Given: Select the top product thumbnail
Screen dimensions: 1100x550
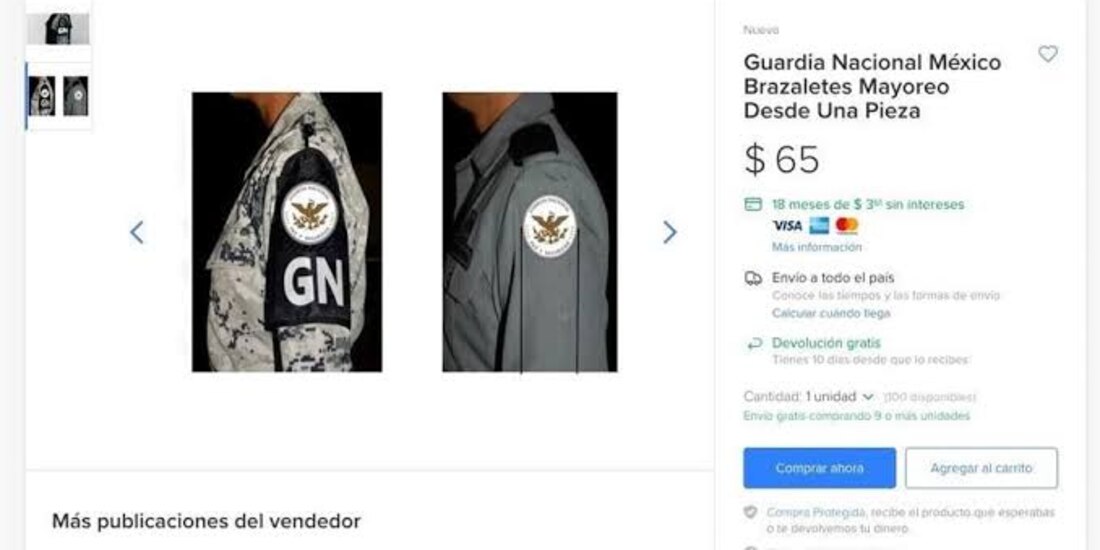Looking at the screenshot, I should coord(58,28).
